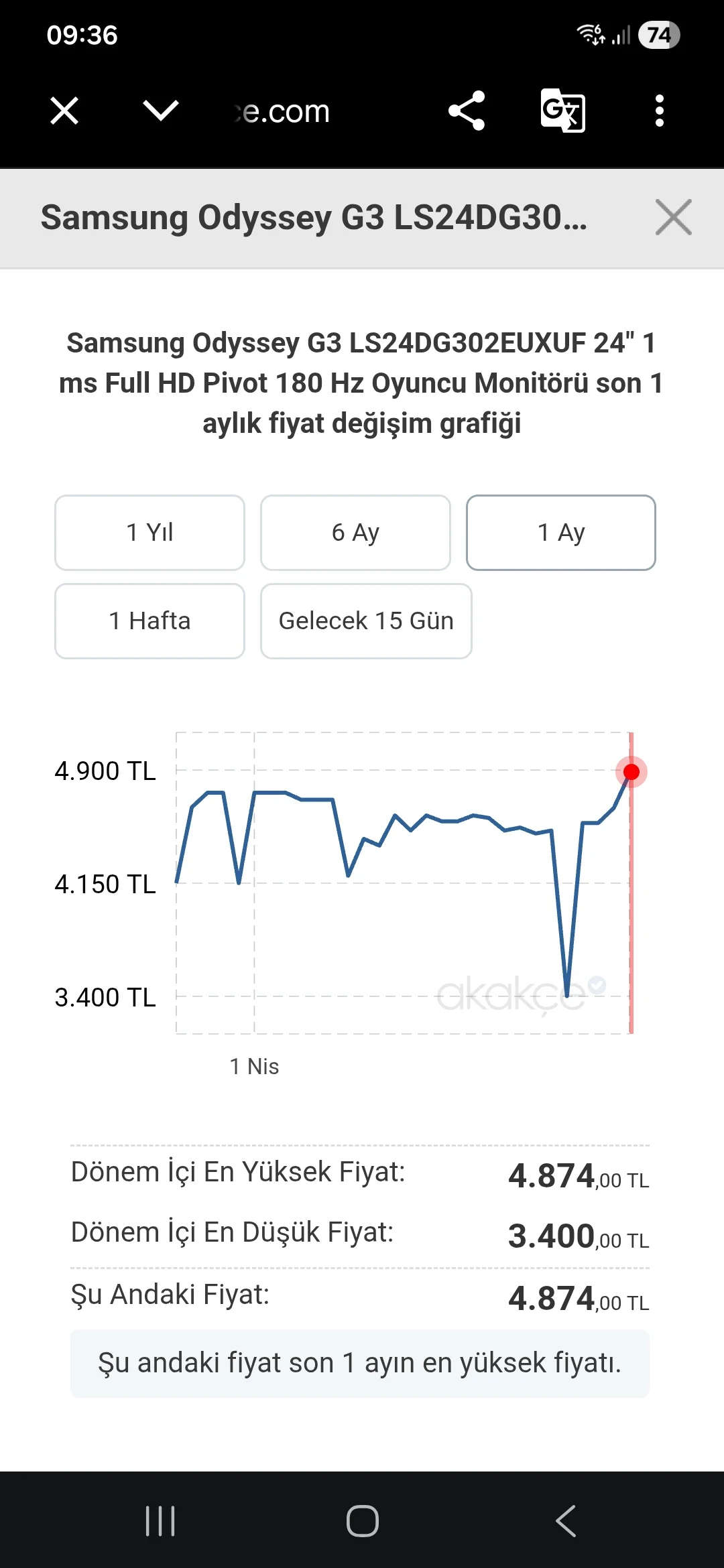Share this page link
Viewport: 724px width, 1568px height.
click(467, 111)
